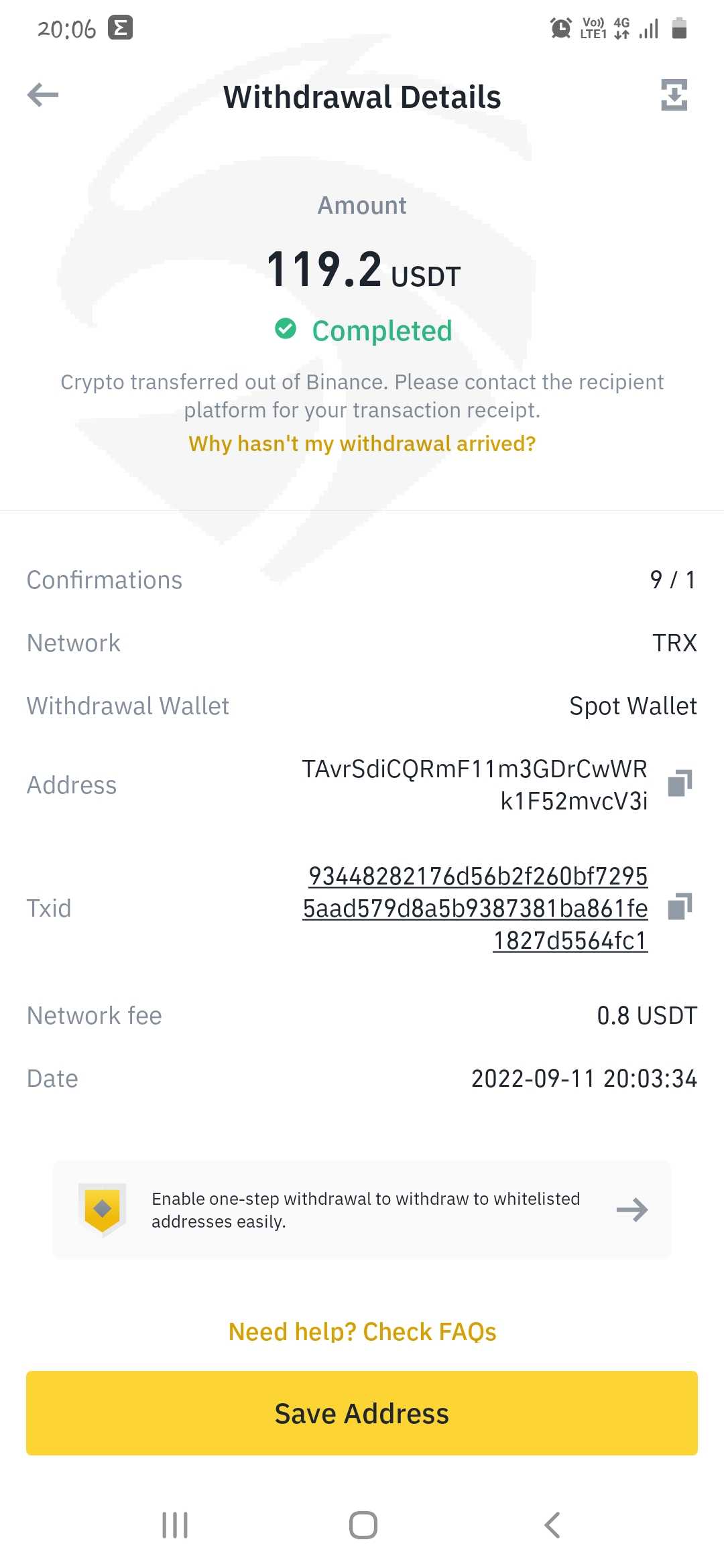724x1568 pixels.
Task: Copy the withdrawal address
Action: click(680, 783)
